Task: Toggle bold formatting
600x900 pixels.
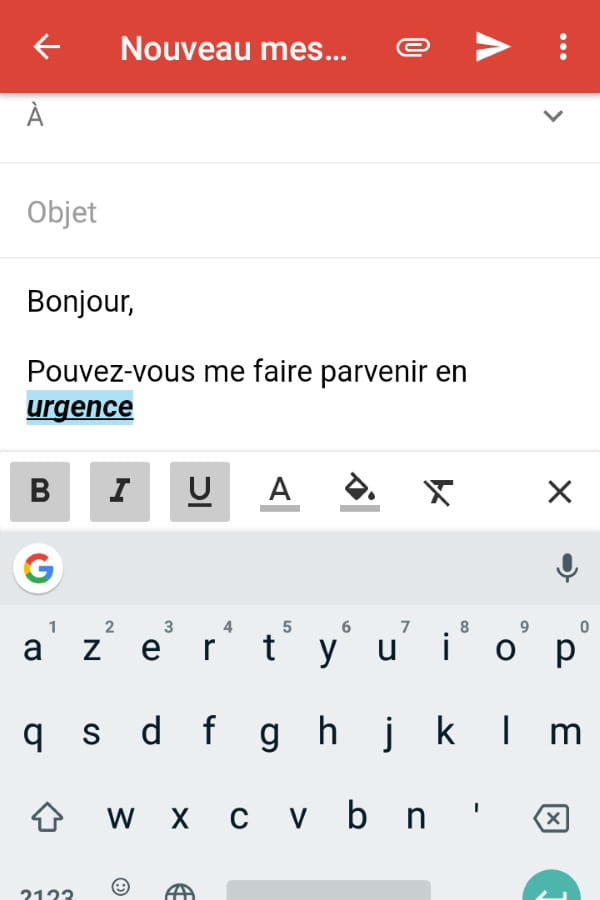Action: coord(40,491)
